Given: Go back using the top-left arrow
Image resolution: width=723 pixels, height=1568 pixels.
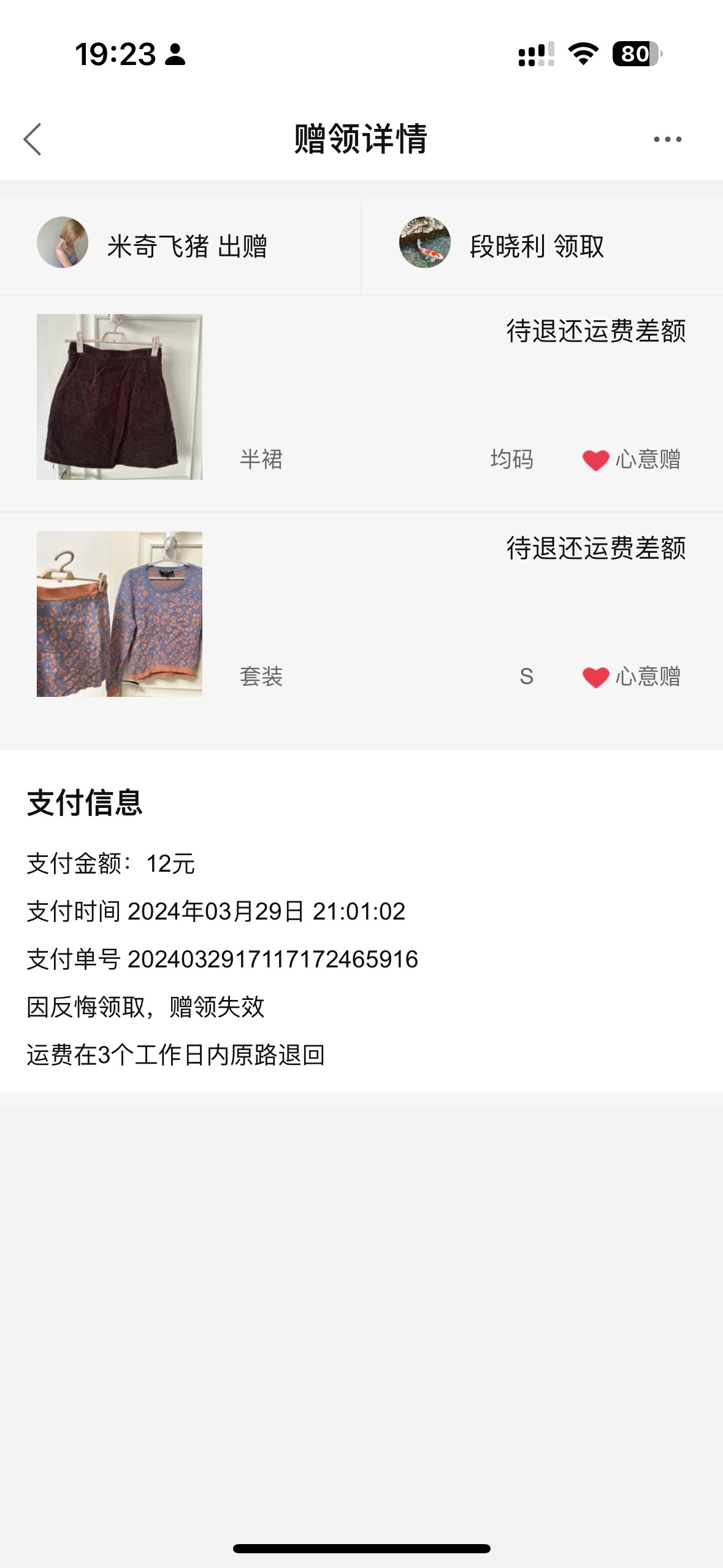Looking at the screenshot, I should pos(33,139).
